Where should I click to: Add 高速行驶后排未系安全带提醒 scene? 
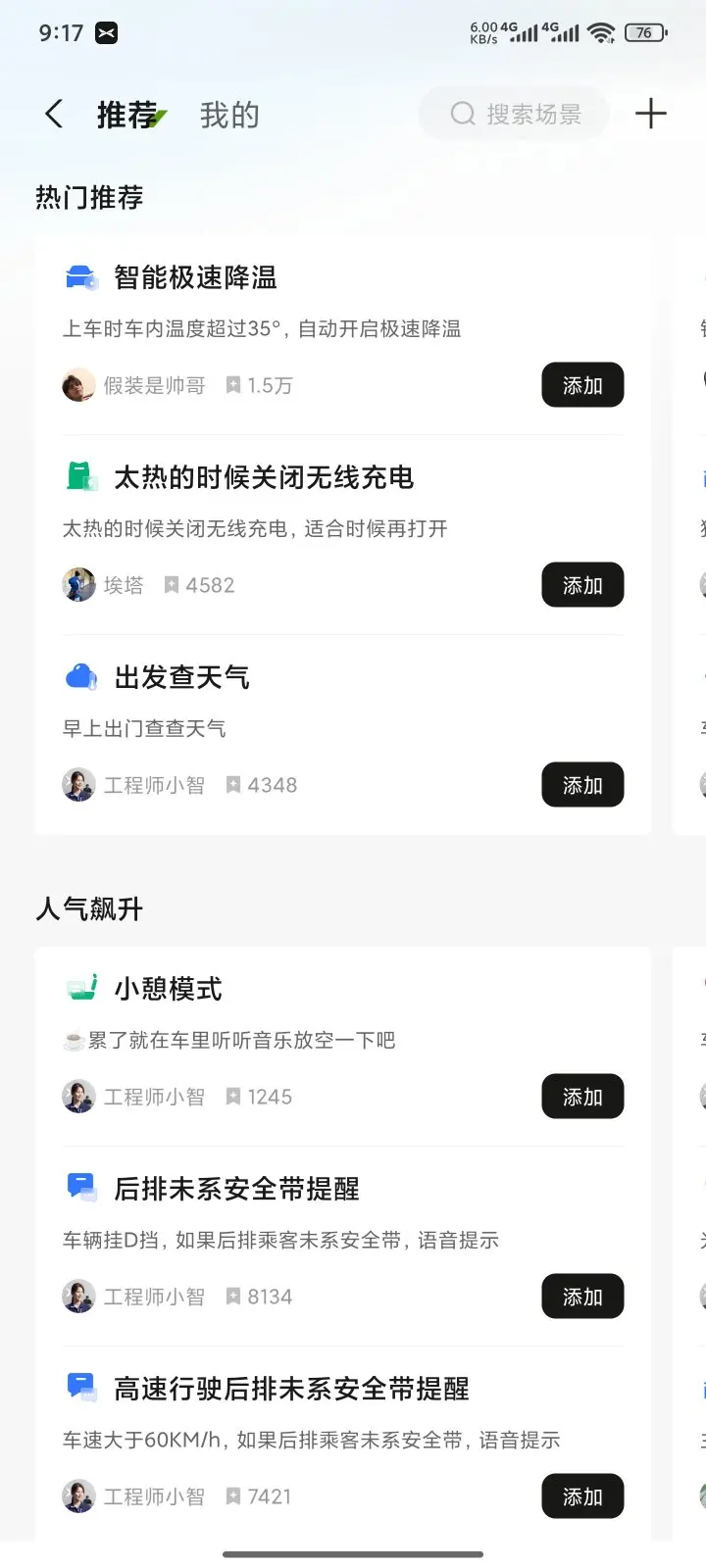pyautogui.click(x=582, y=1496)
